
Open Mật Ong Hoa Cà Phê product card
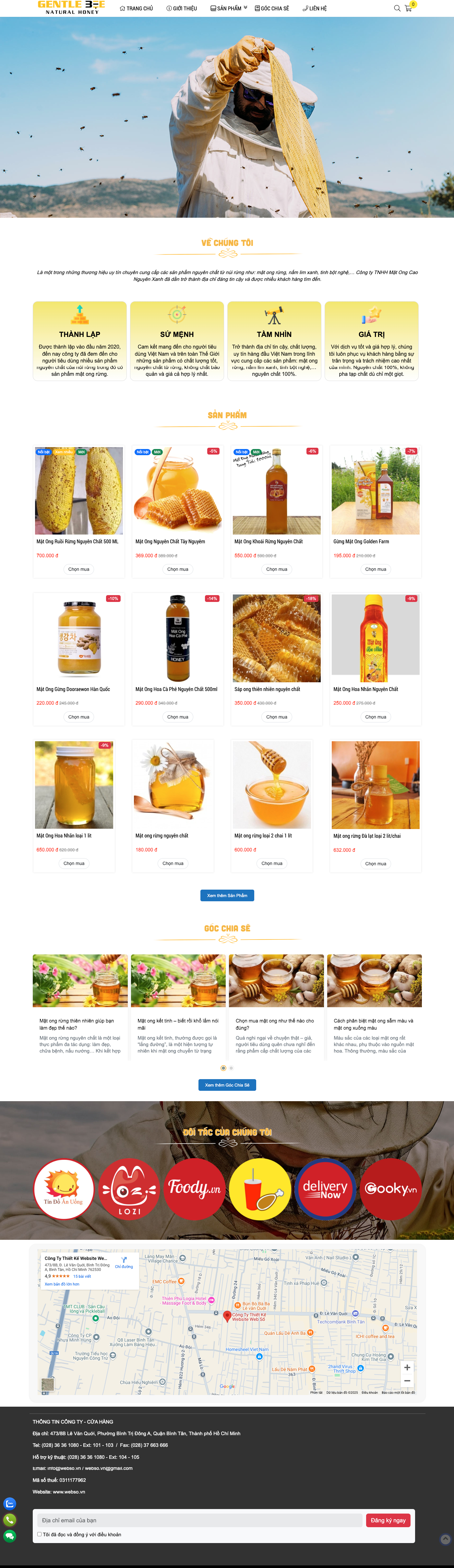point(177,639)
